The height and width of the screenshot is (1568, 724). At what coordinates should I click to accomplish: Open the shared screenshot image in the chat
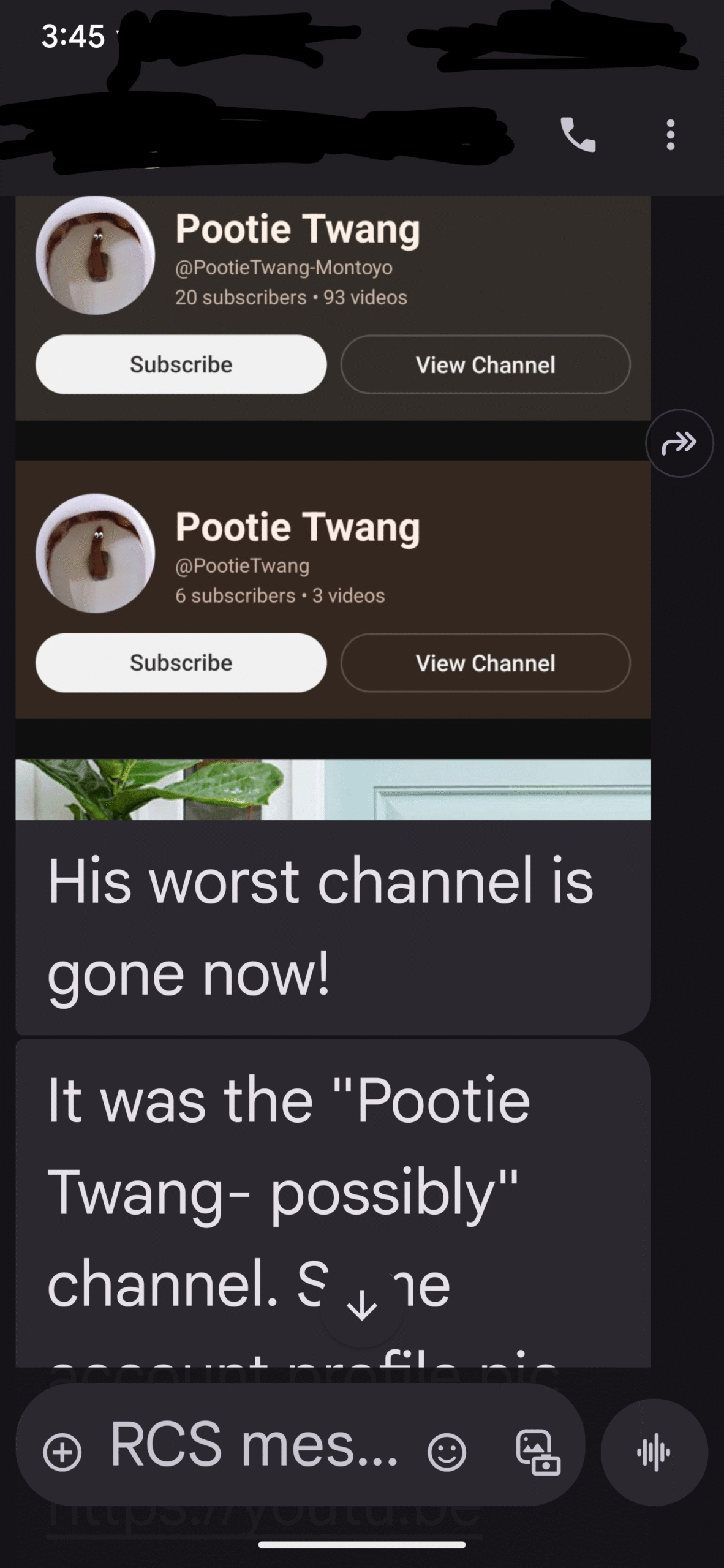[333, 508]
